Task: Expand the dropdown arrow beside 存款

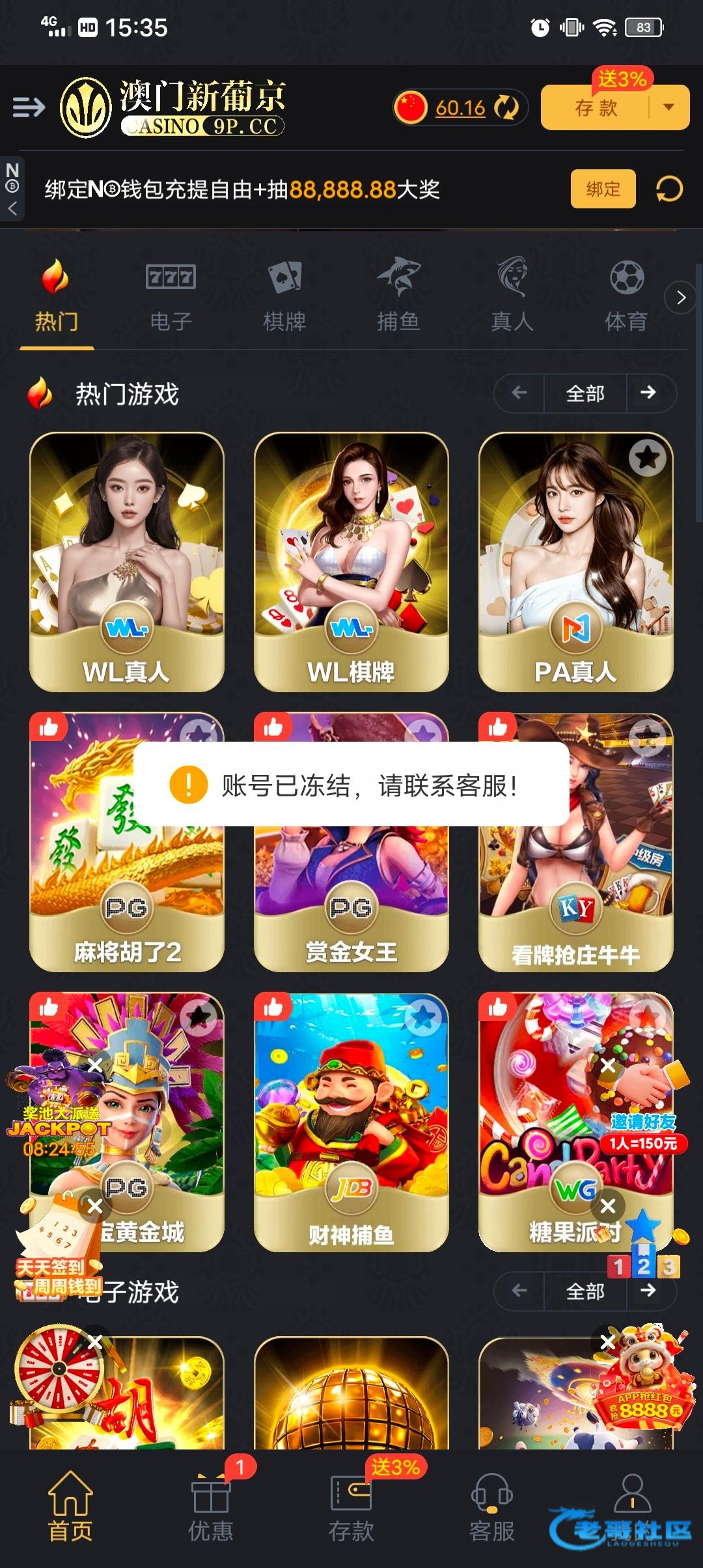Action: [669, 107]
